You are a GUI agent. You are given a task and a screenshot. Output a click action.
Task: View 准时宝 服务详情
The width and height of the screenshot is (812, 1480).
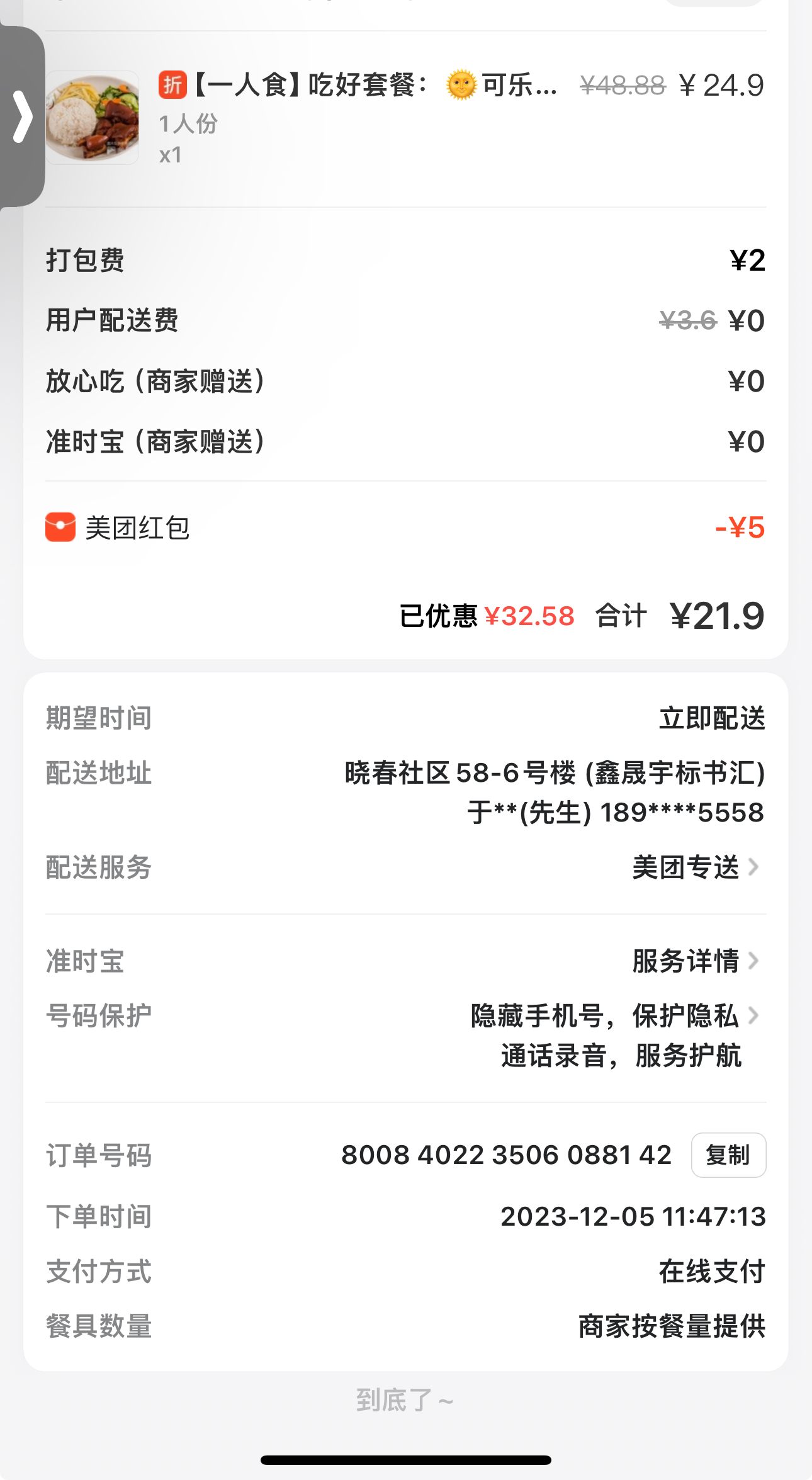pos(695,961)
